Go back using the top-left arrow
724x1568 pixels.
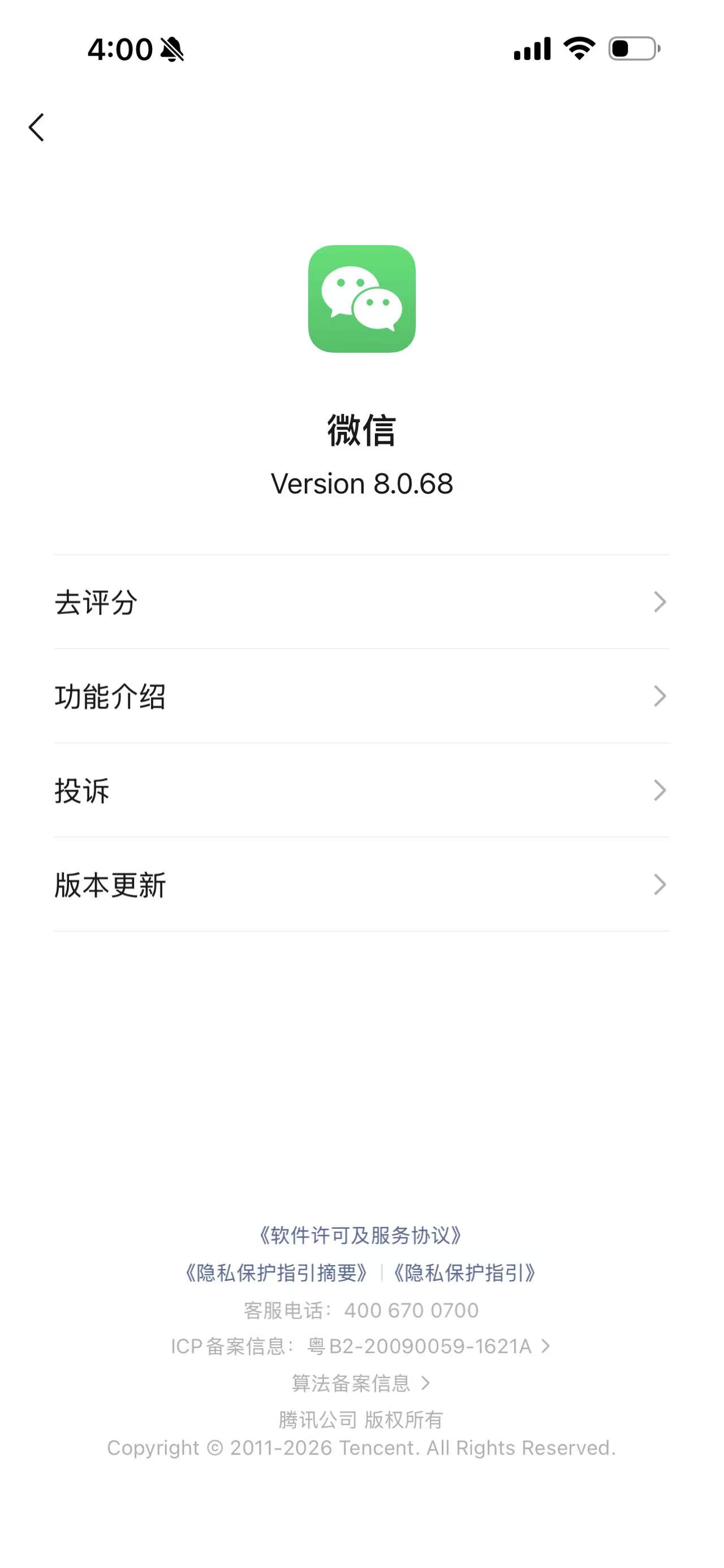[37, 127]
